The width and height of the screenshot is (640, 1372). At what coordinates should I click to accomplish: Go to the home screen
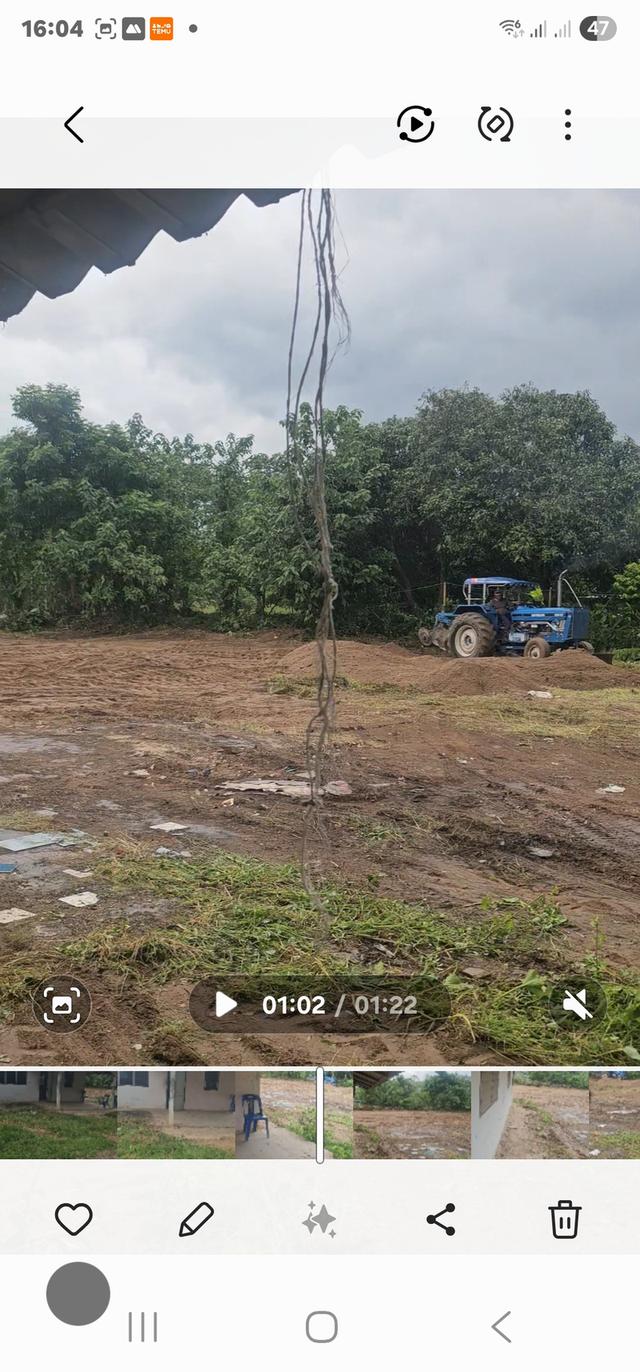pyautogui.click(x=321, y=1327)
